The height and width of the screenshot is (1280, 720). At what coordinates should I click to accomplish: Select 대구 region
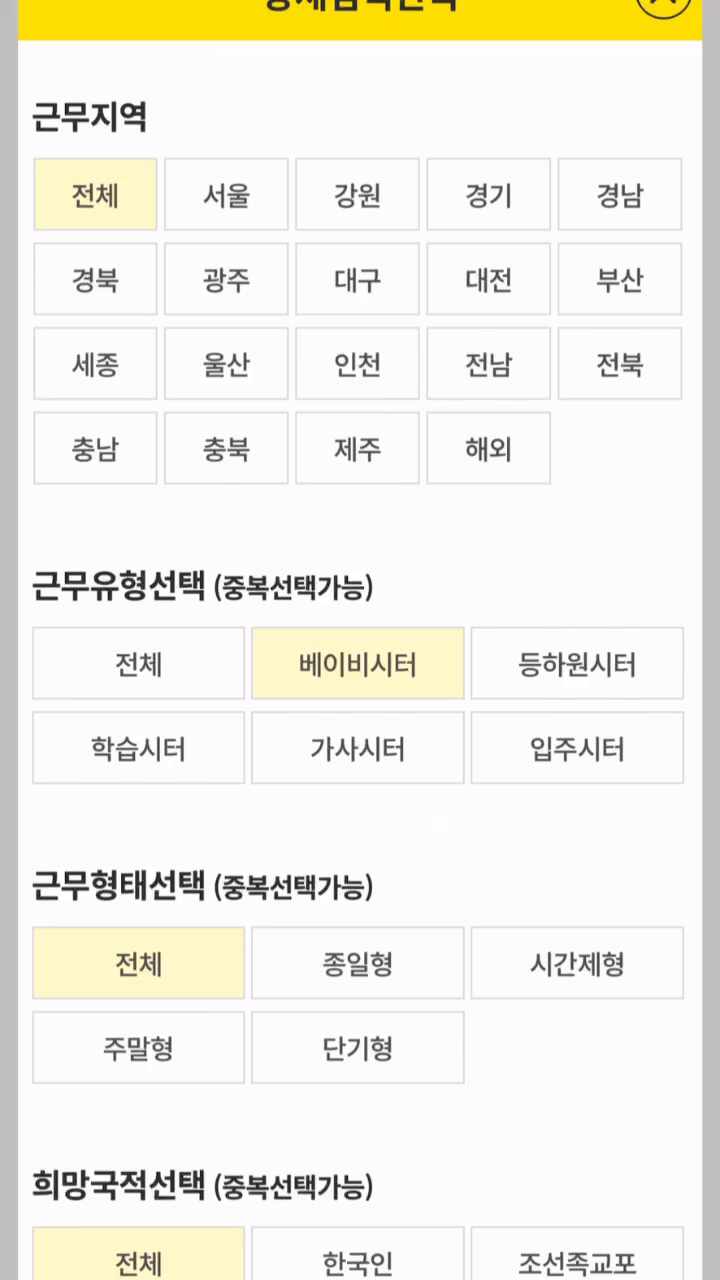click(357, 280)
